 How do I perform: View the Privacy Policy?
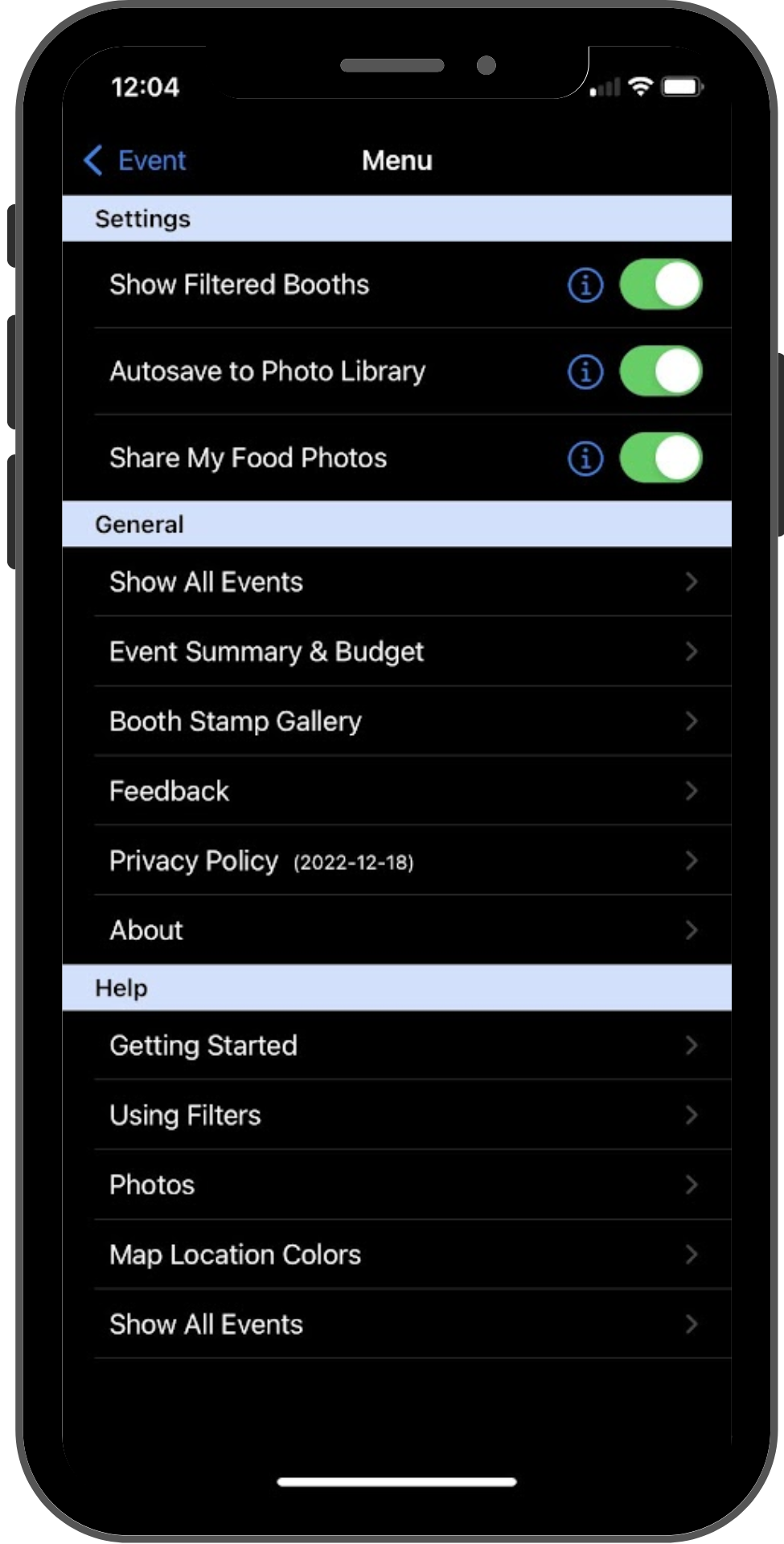point(397,860)
